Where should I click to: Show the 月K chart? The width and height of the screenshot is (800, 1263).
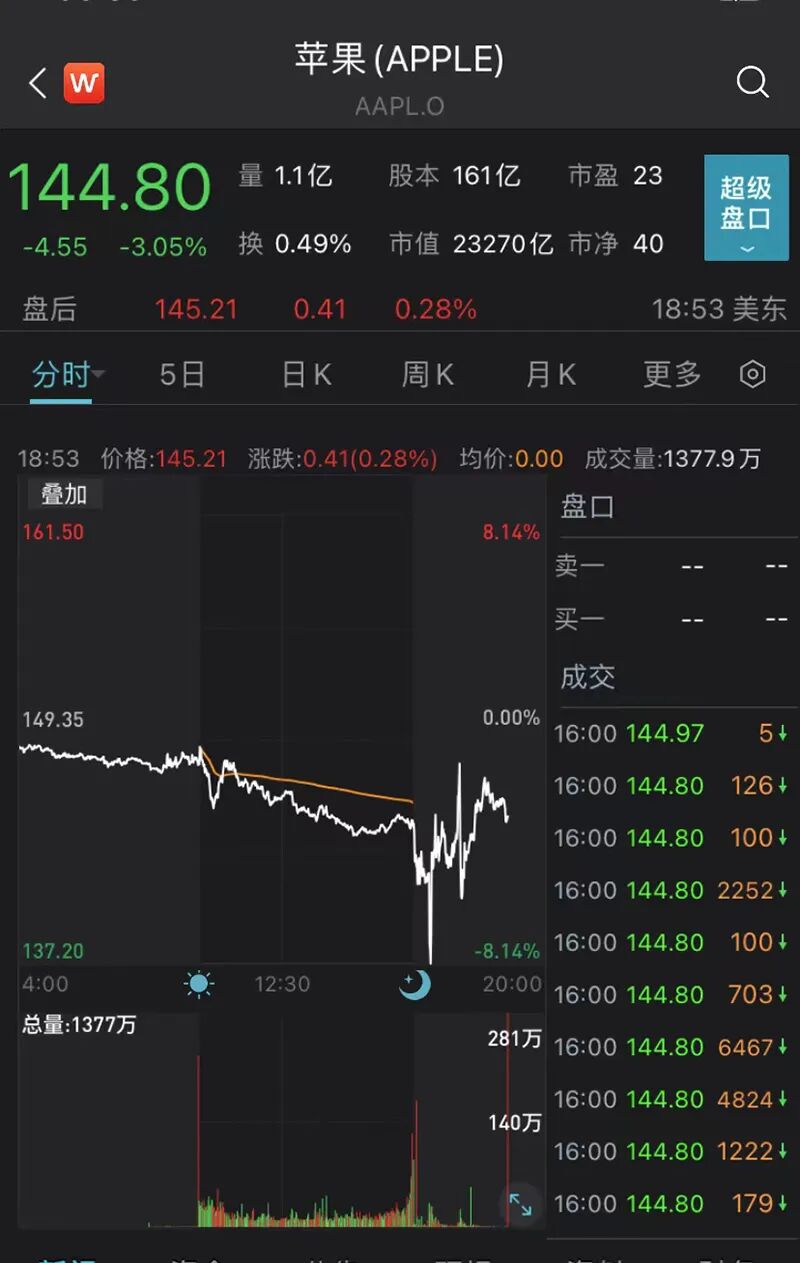pos(551,375)
